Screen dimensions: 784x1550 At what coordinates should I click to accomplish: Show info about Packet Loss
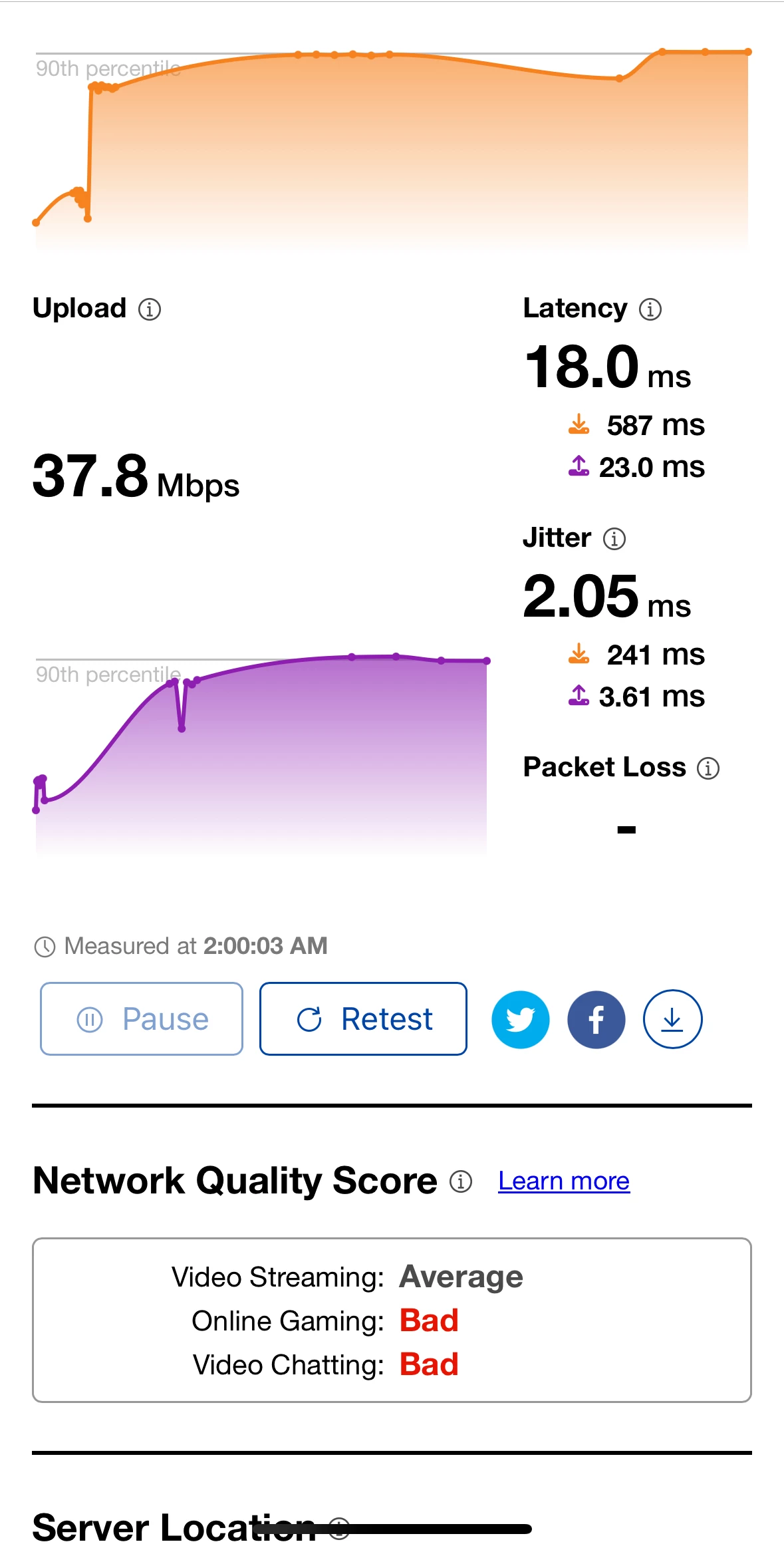coord(708,768)
